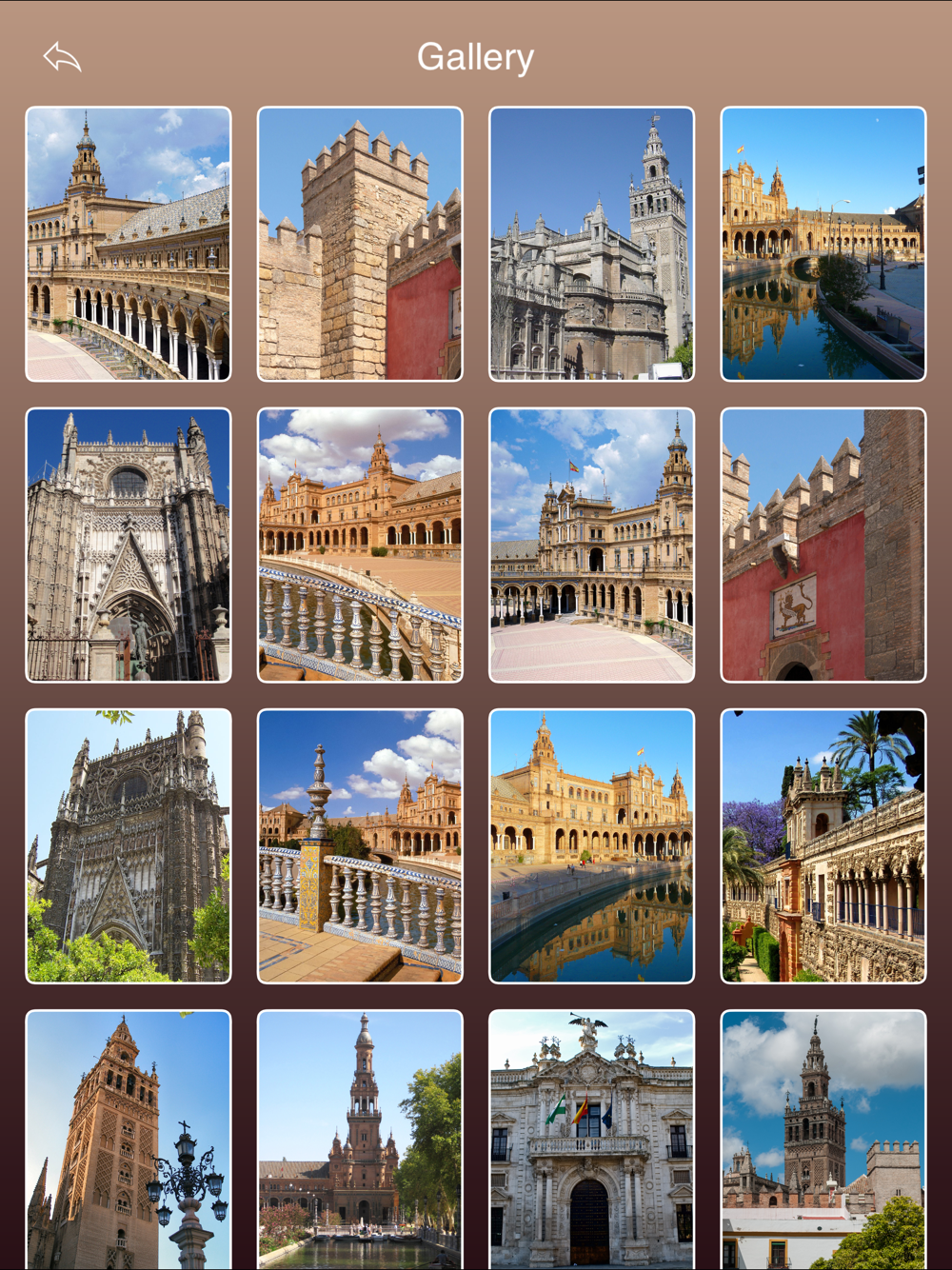Image resolution: width=952 pixels, height=1270 pixels.
Task: View the balustrade photo with tall ceramic finial
Action: (x=360, y=845)
